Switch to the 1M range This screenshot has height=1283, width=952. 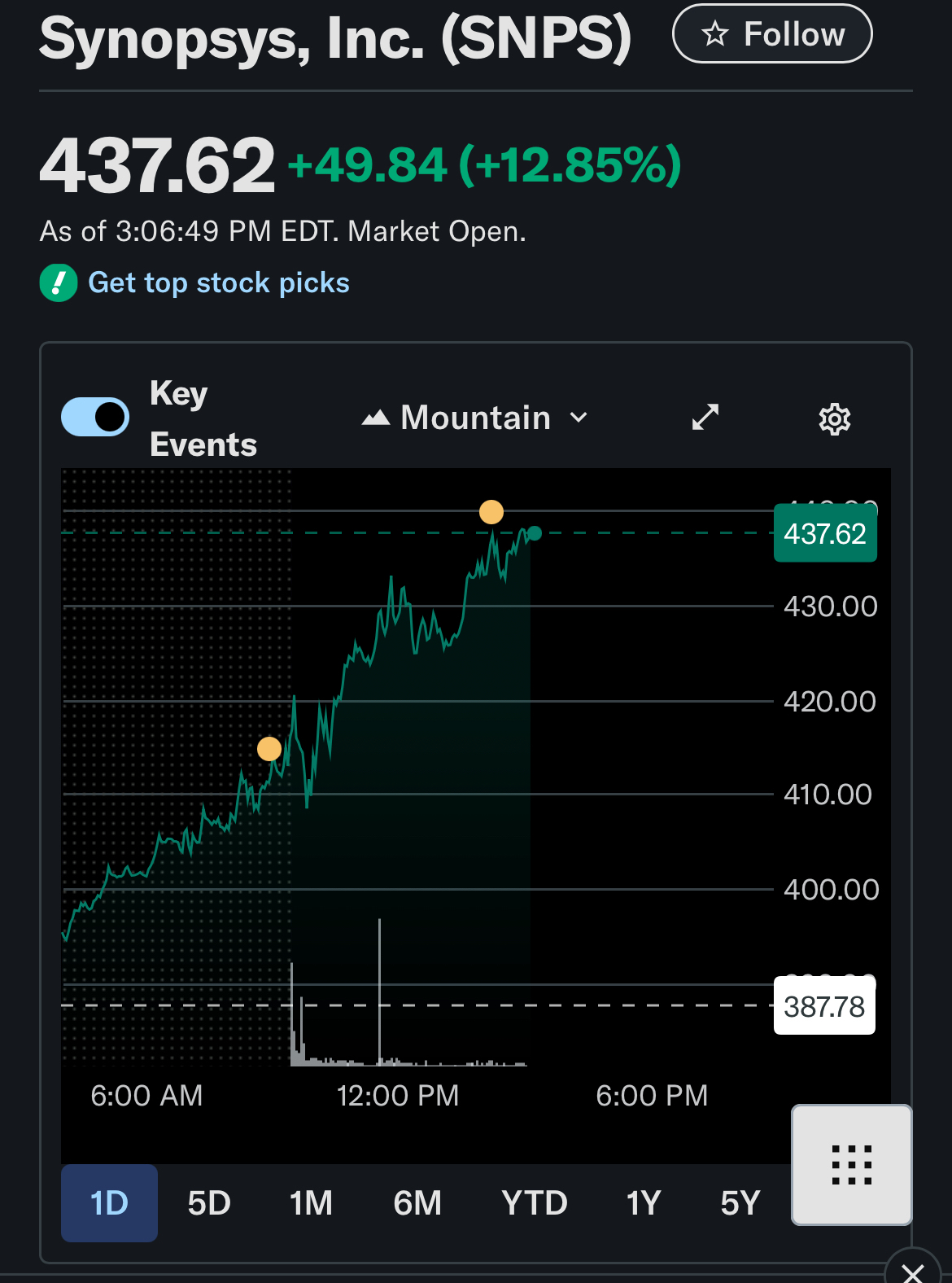click(311, 1202)
